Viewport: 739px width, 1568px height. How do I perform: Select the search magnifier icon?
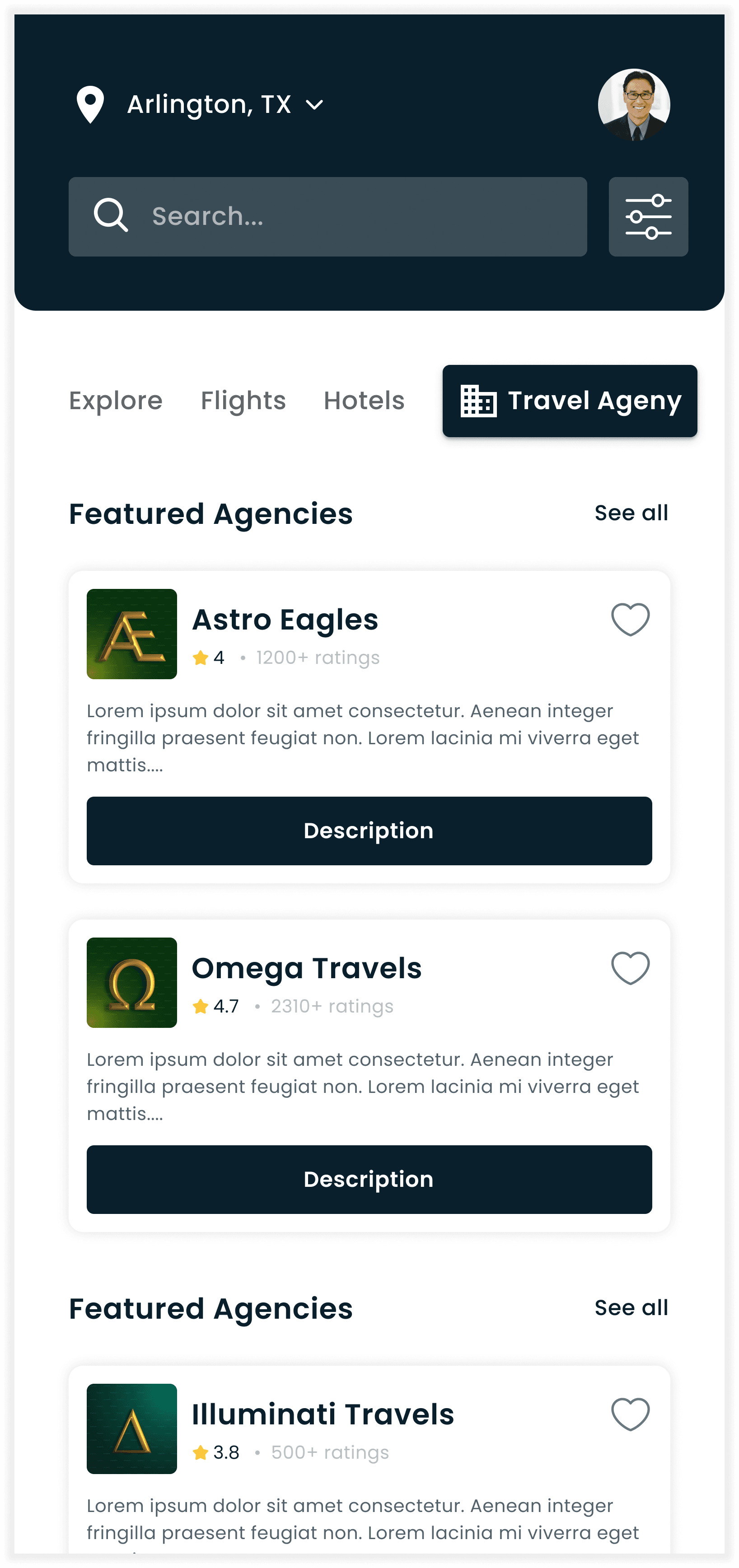110,216
